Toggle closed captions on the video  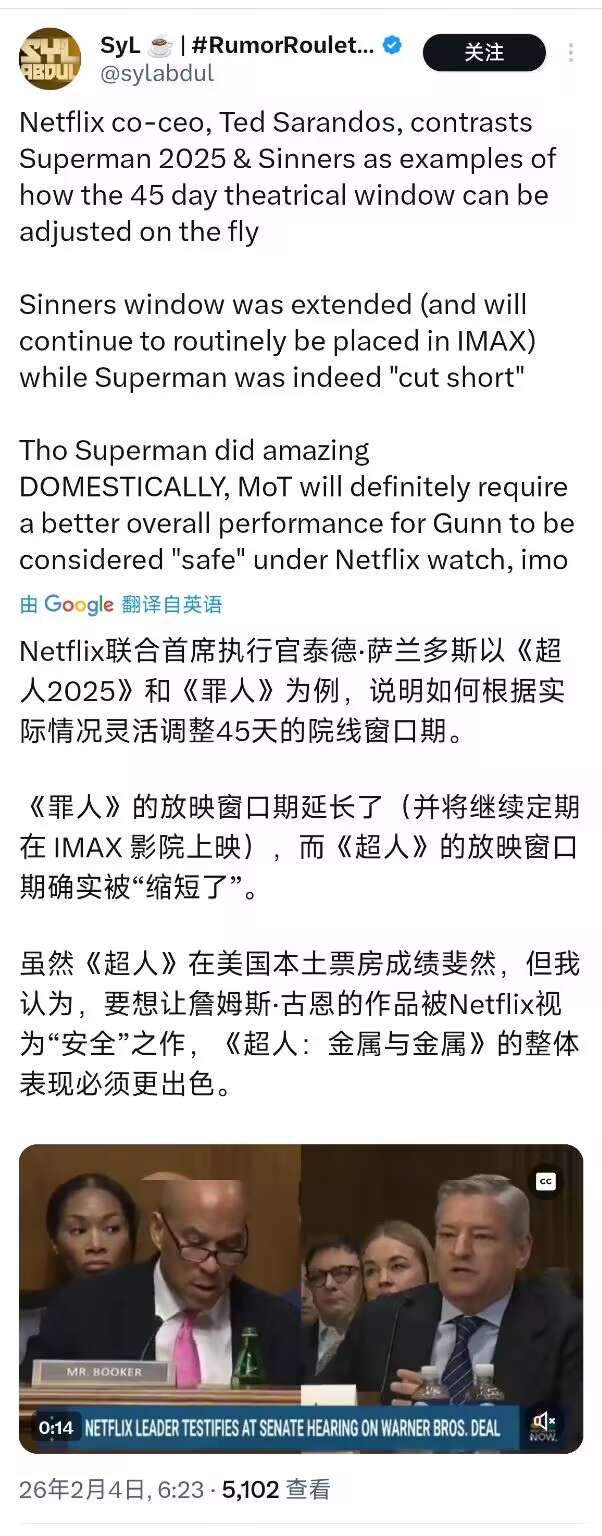546,1181
